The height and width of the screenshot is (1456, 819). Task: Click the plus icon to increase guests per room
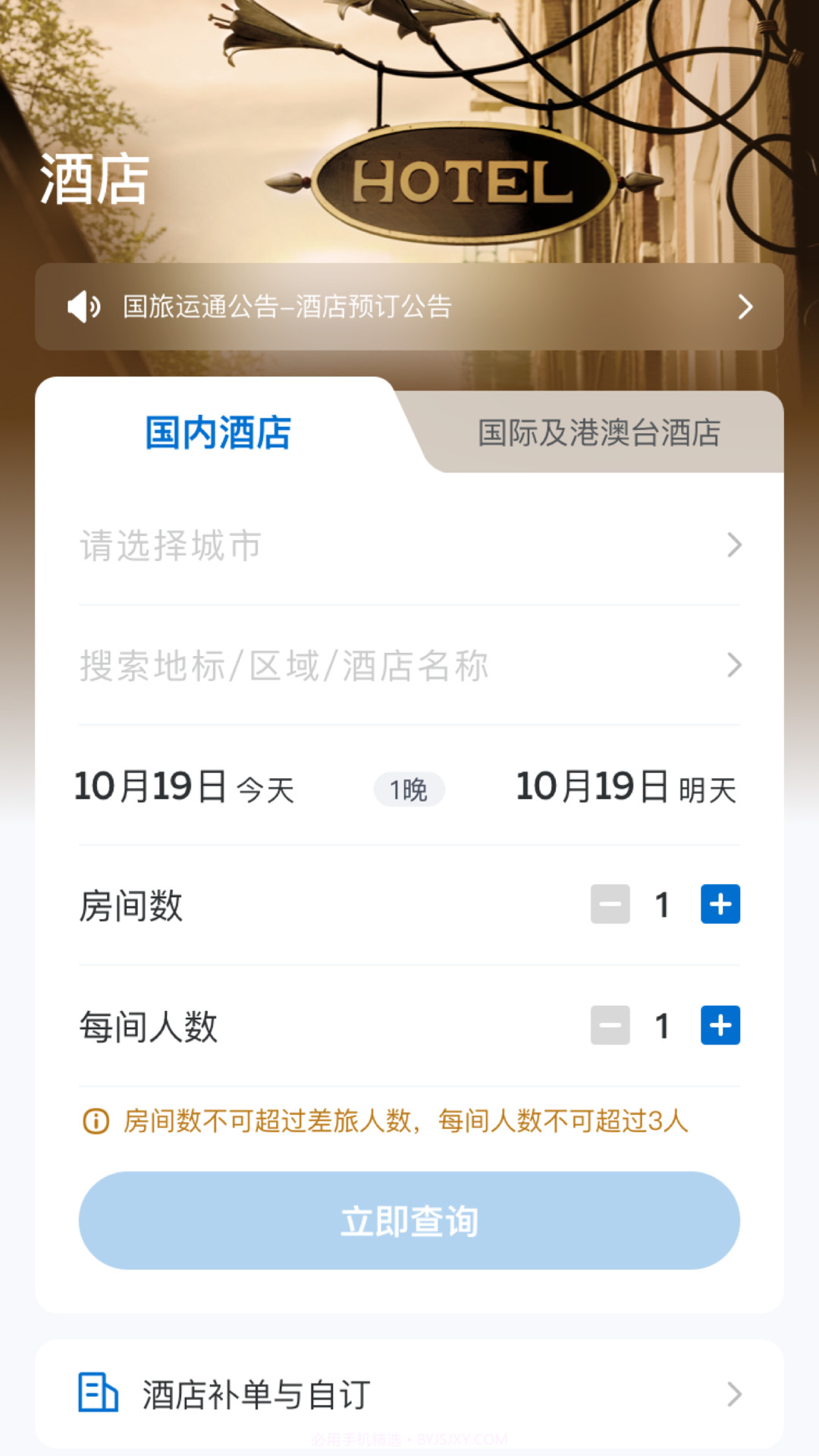tap(719, 1026)
